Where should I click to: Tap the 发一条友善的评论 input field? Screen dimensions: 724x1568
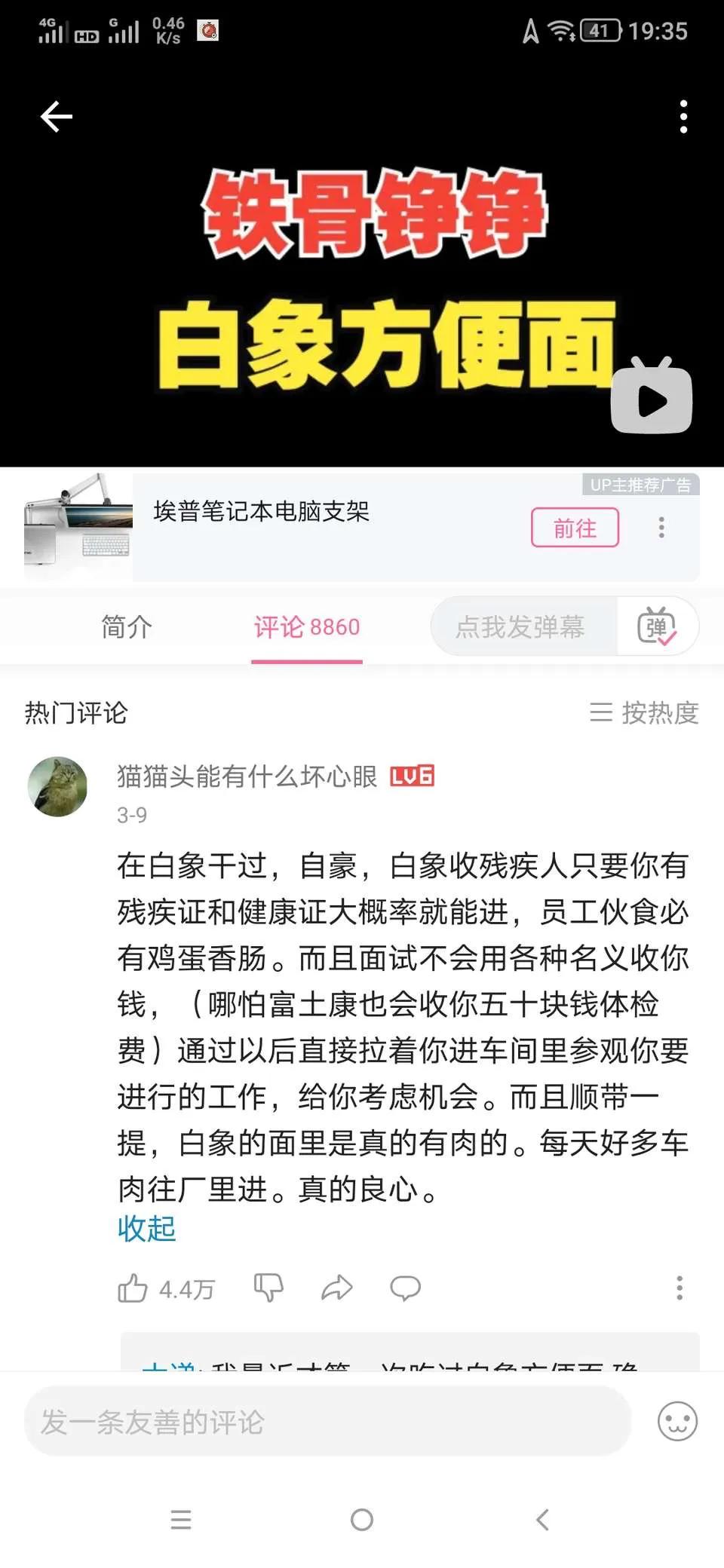click(324, 1420)
